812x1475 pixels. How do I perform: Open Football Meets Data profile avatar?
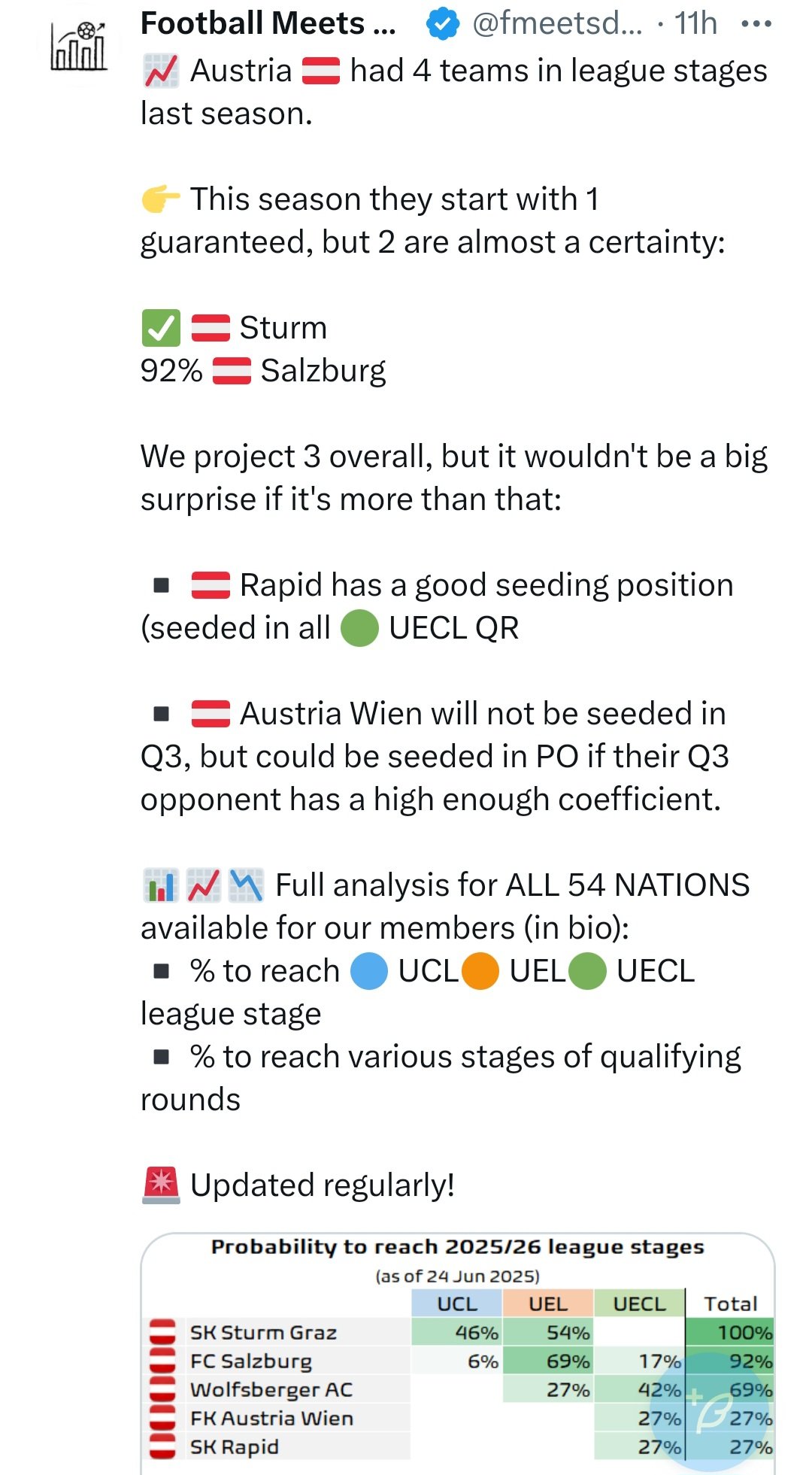(77, 47)
